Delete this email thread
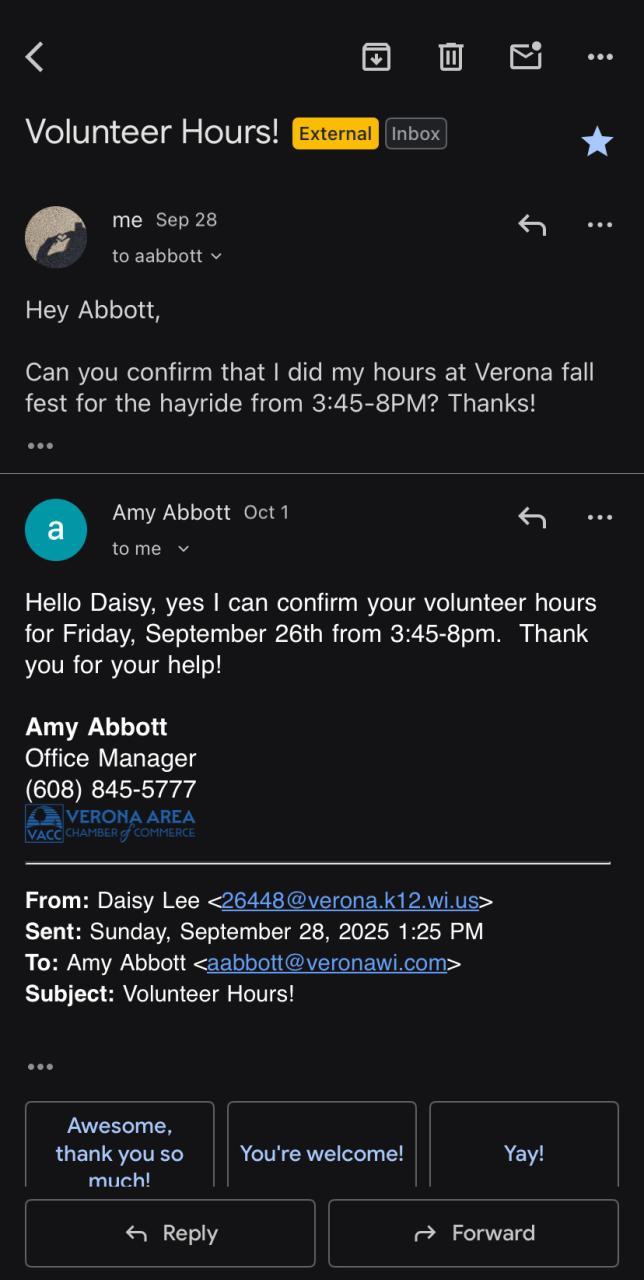Image resolution: width=644 pixels, height=1280 pixels. 451,57
